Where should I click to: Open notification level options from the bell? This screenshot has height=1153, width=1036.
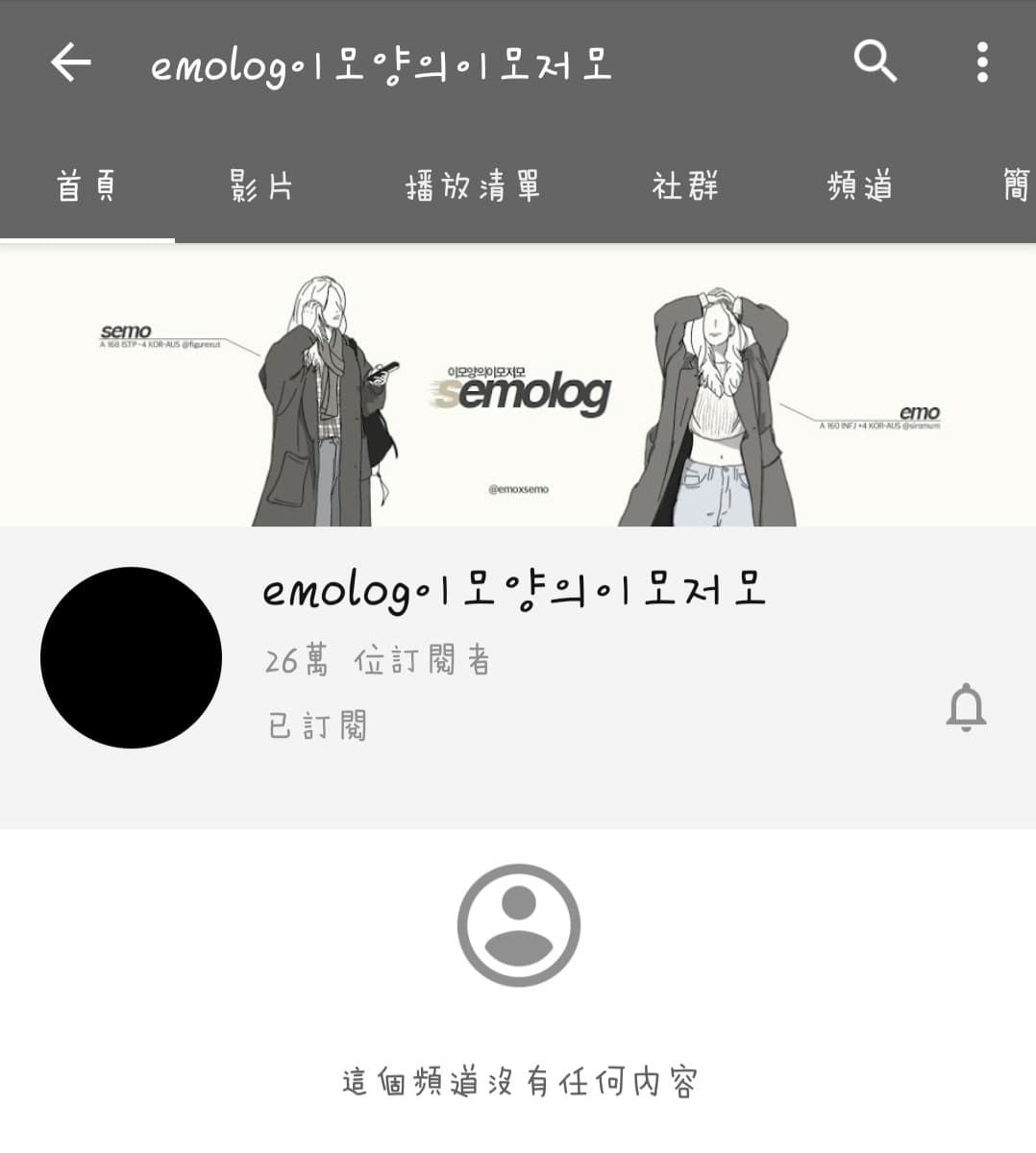coord(967,708)
